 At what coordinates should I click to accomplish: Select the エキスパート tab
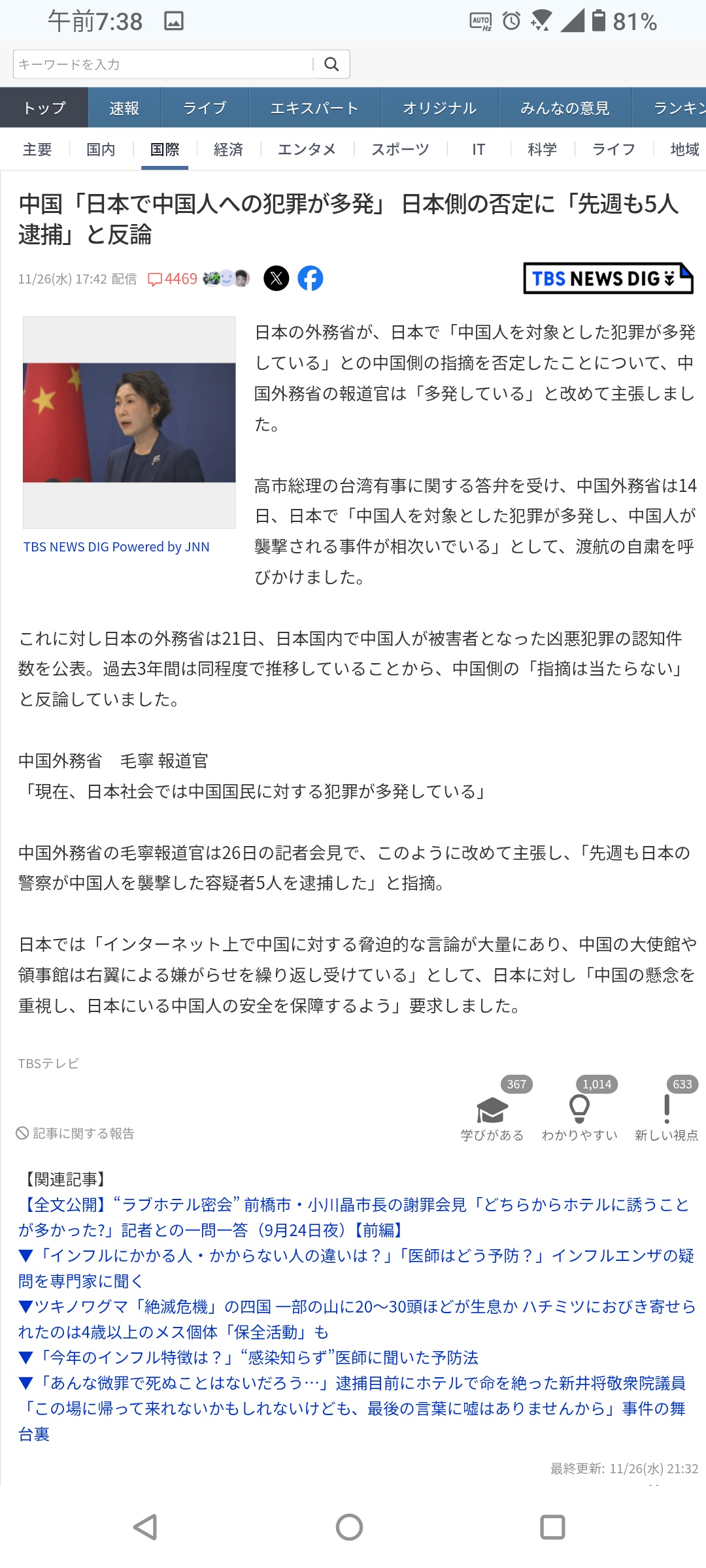[x=314, y=108]
